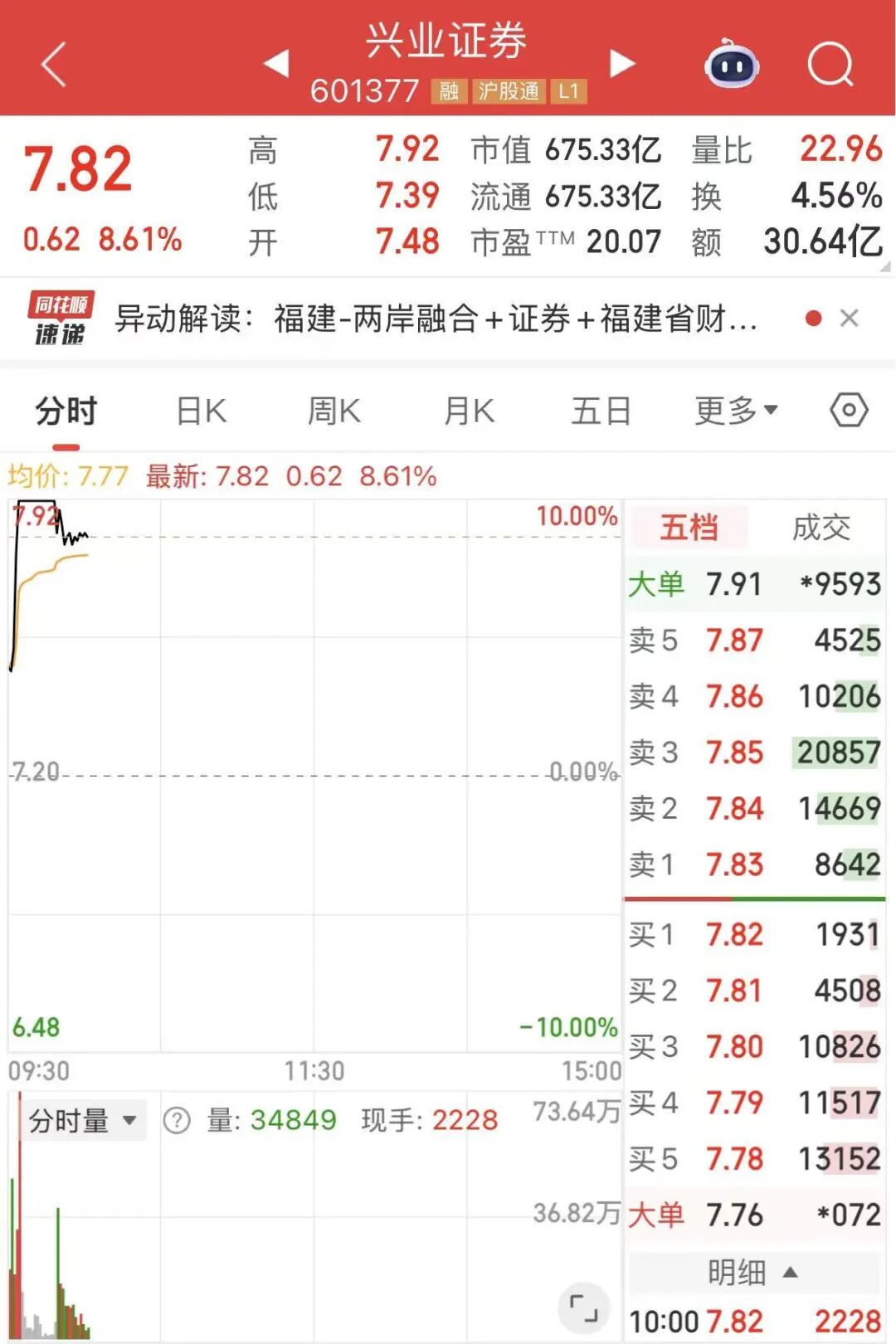Tap the help icon beside 分时量
Viewport: 896px width, 1344px height.
177,1121
